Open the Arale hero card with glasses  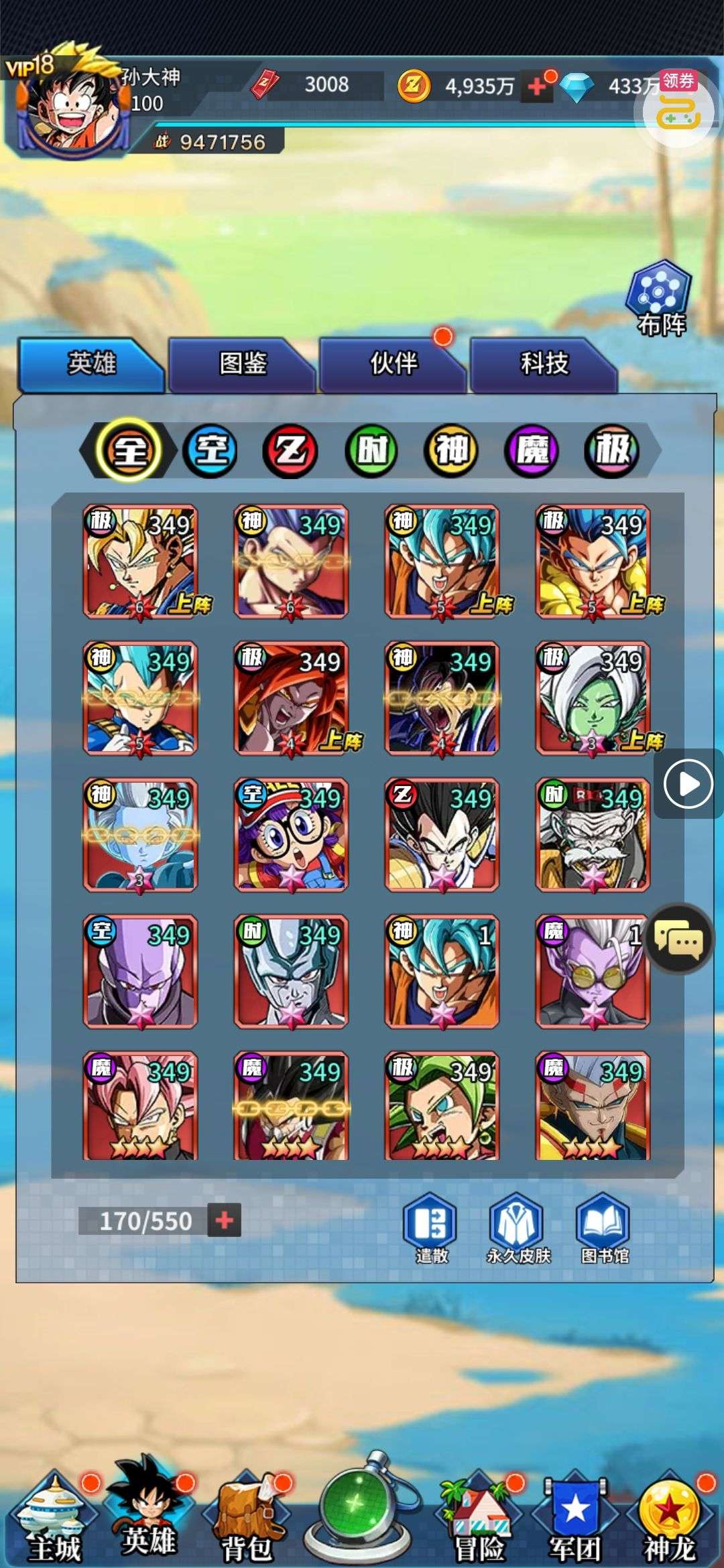[x=291, y=834]
